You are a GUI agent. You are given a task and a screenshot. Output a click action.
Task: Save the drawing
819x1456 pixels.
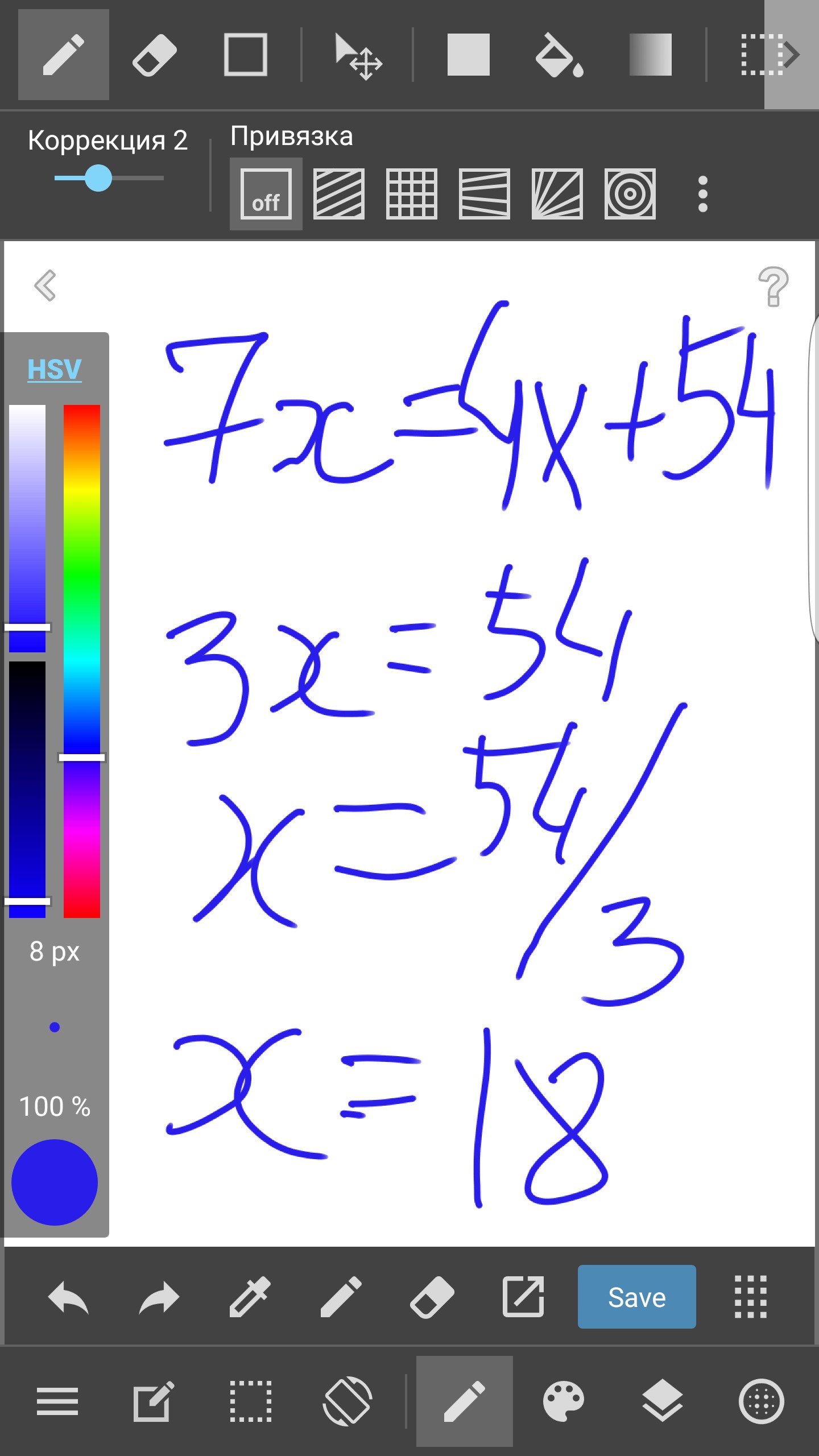[x=636, y=1297]
